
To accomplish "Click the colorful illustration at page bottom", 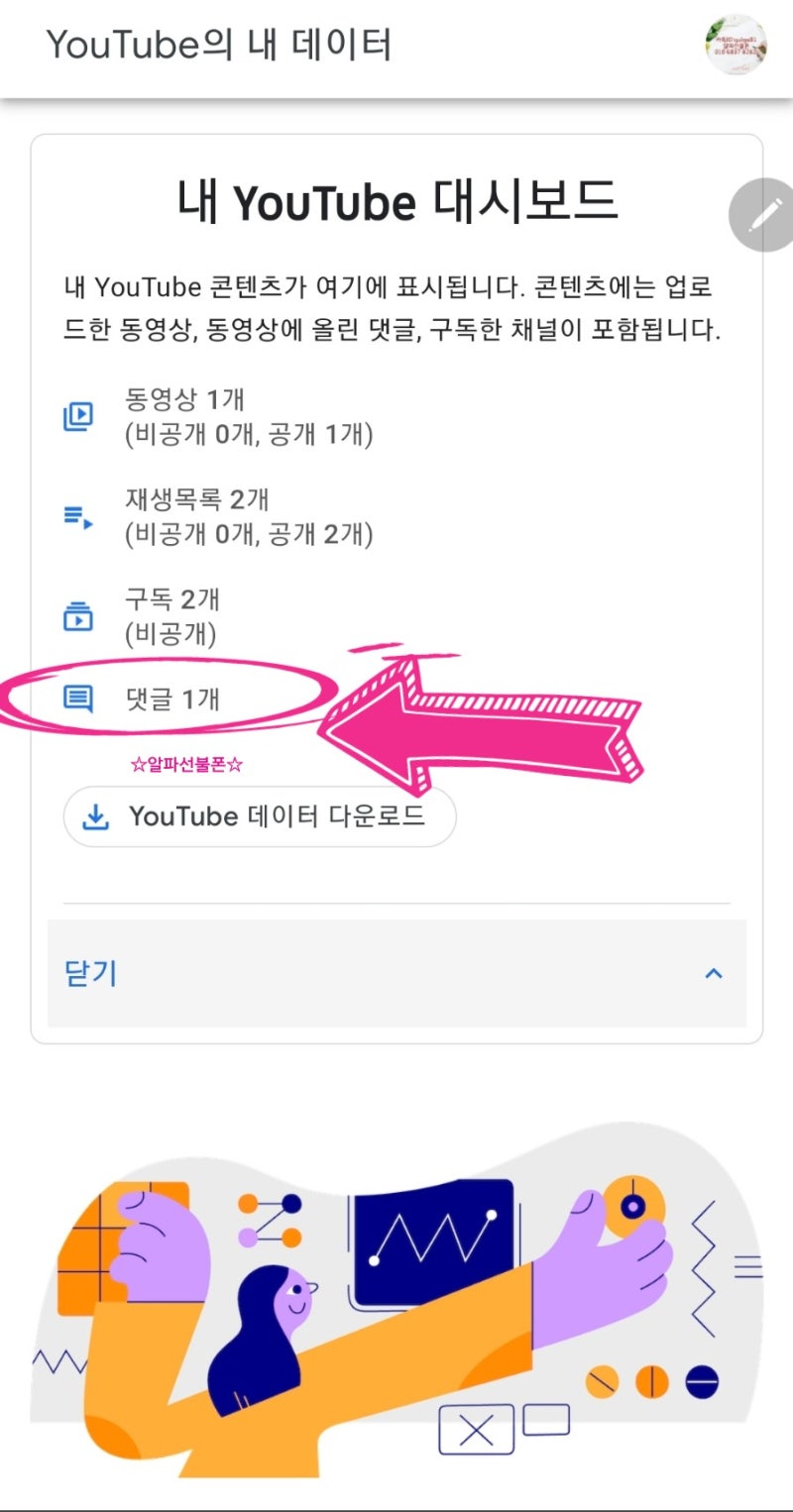I will [396, 1288].
